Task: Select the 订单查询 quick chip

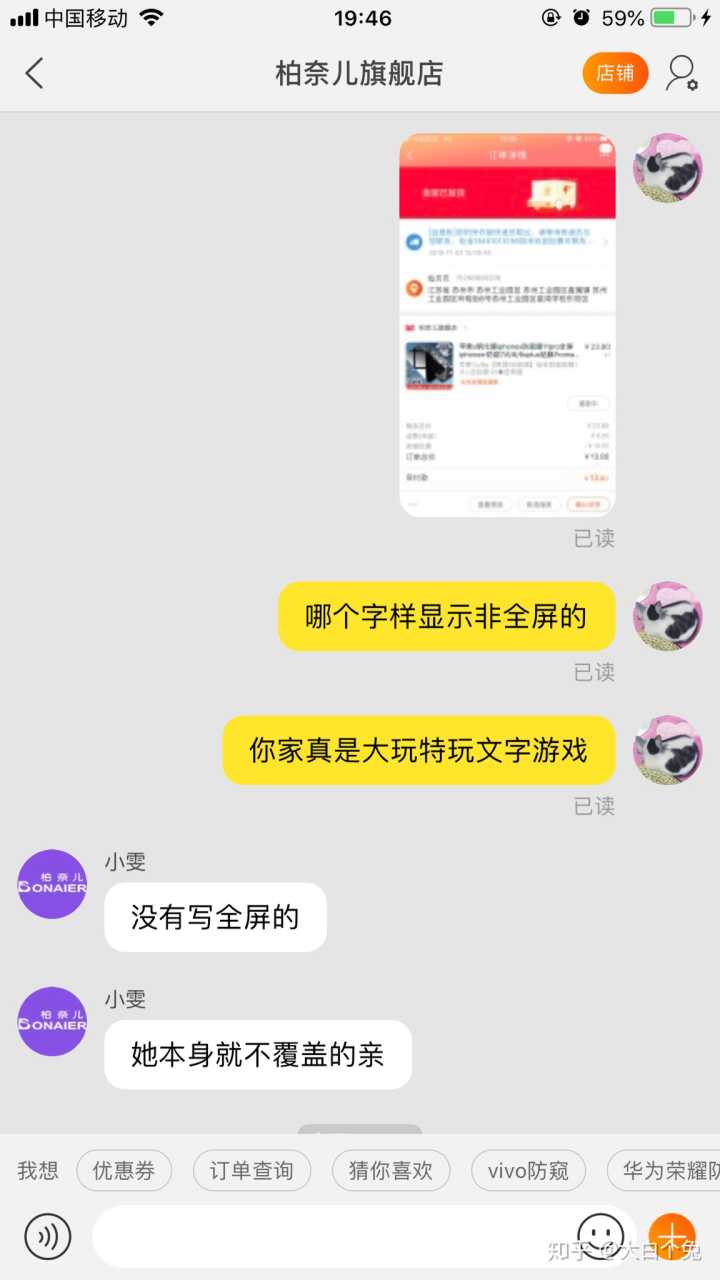Action: pos(251,1171)
